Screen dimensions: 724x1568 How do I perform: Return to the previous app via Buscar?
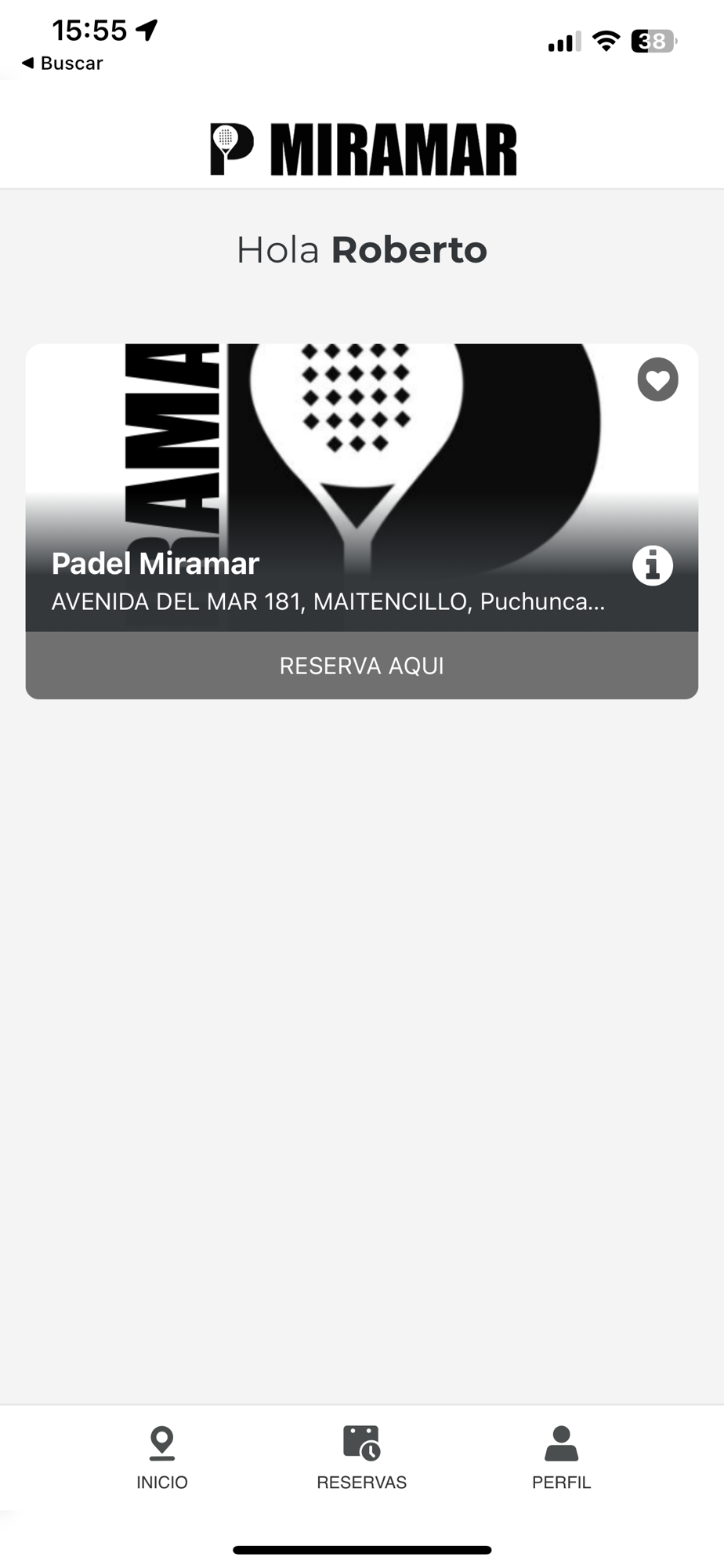(62, 64)
